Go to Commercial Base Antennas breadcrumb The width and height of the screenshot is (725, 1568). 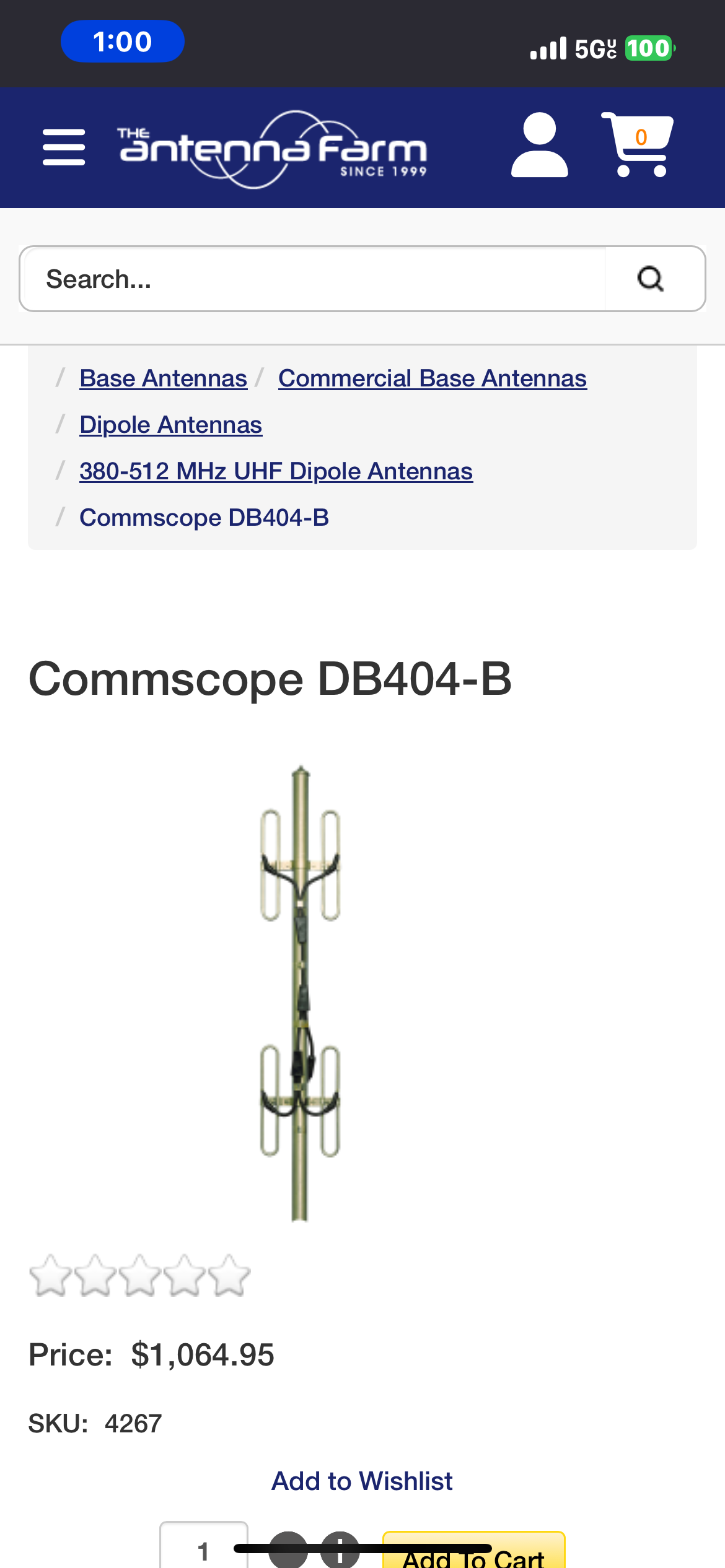click(433, 378)
